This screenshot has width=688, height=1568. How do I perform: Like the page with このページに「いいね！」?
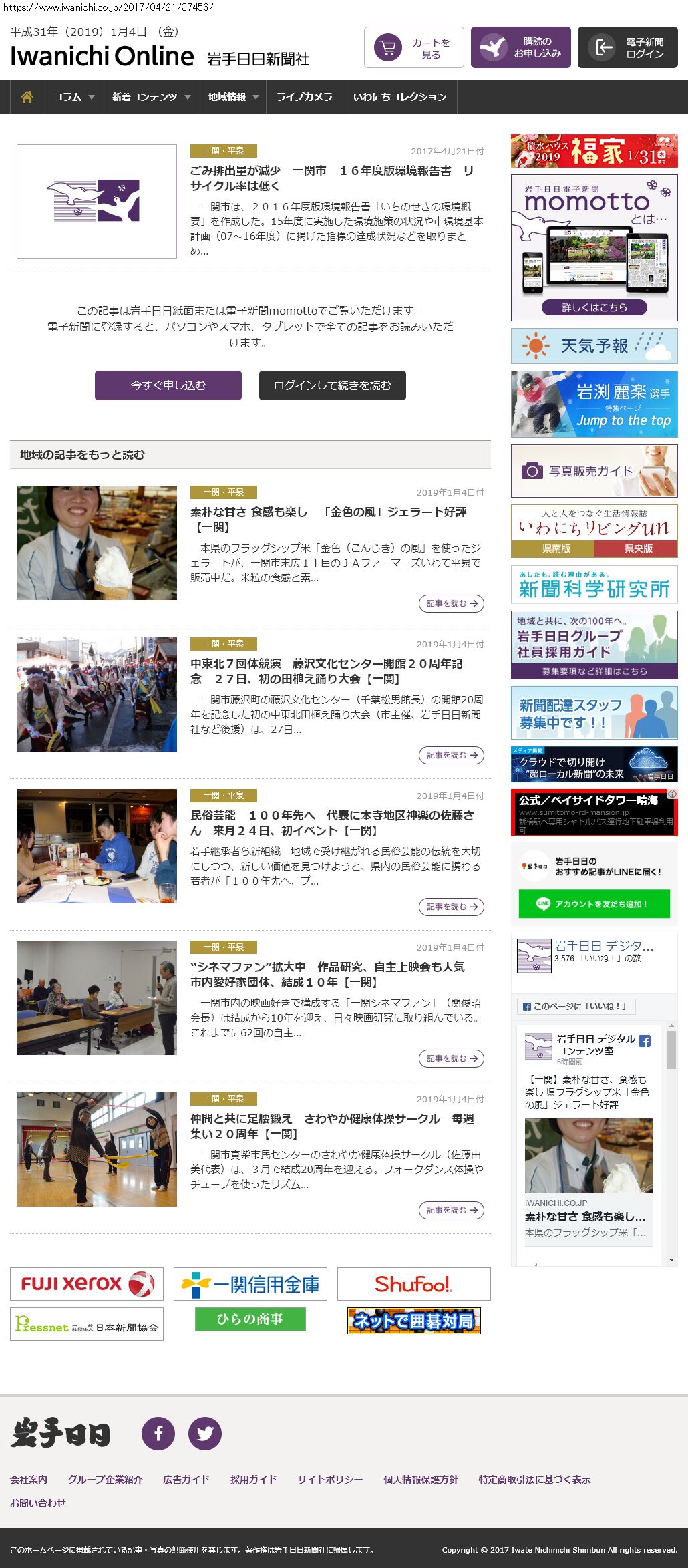click(576, 1006)
